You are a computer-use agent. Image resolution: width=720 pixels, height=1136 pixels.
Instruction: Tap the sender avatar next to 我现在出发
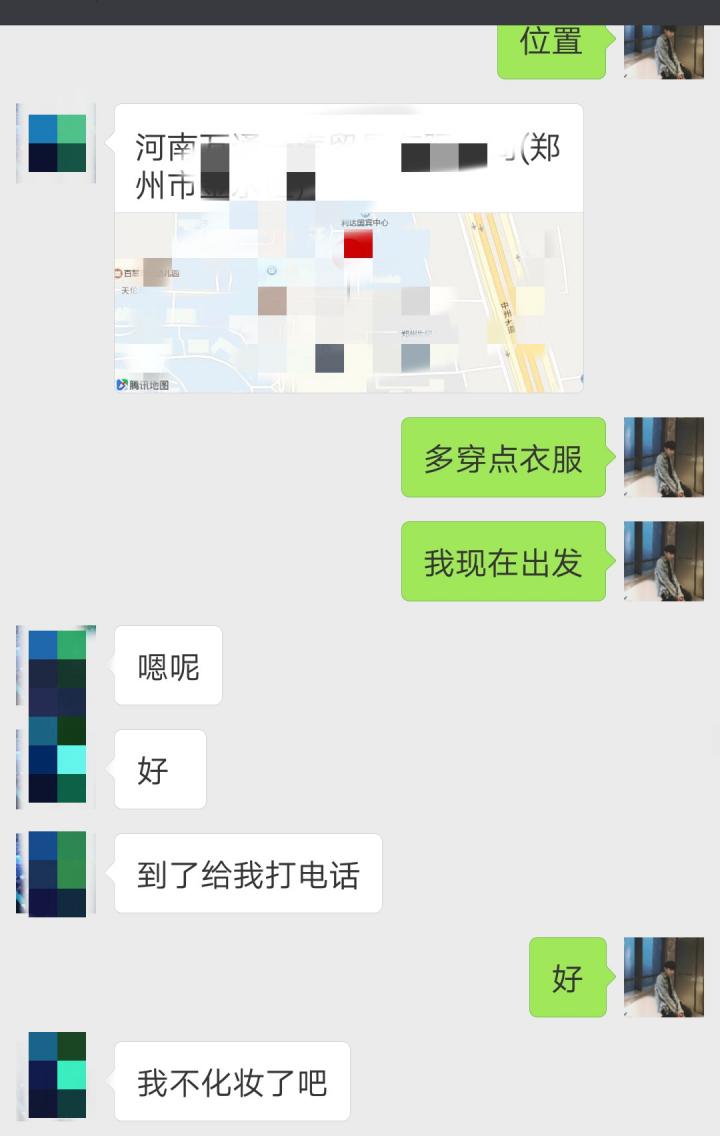[664, 561]
